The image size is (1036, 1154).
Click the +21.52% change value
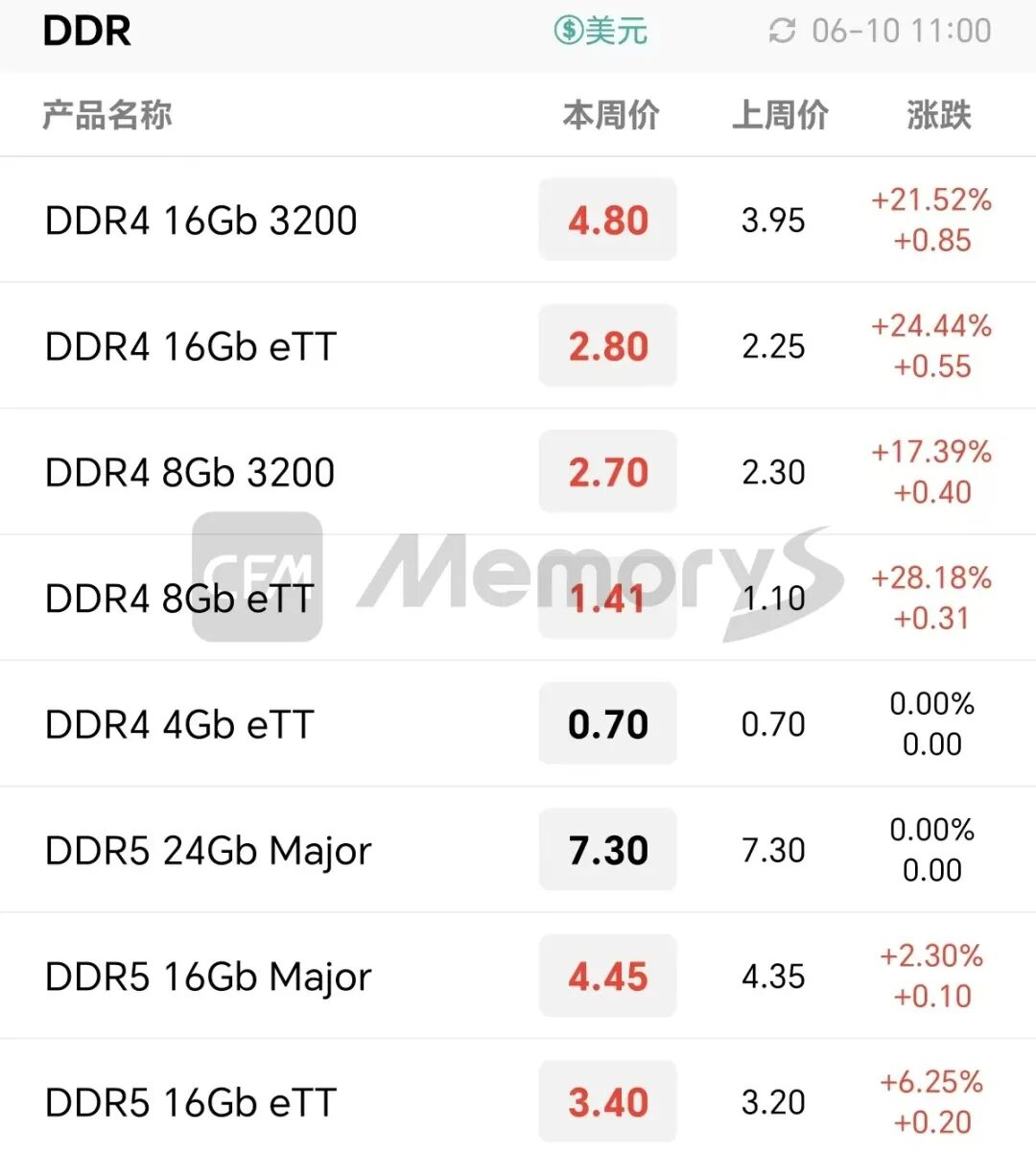click(929, 201)
